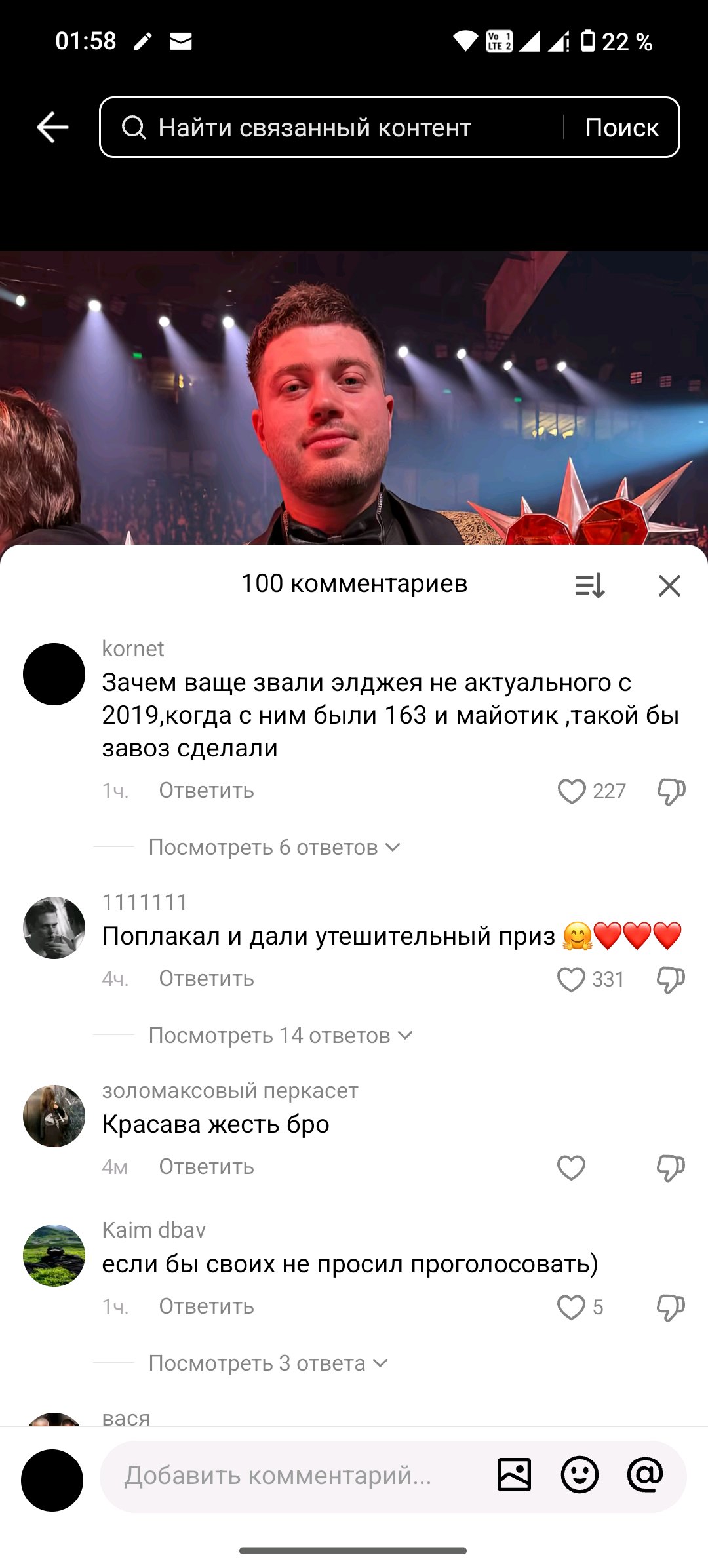Tap the Поиск button
The width and height of the screenshot is (708, 1568).
[x=621, y=128]
